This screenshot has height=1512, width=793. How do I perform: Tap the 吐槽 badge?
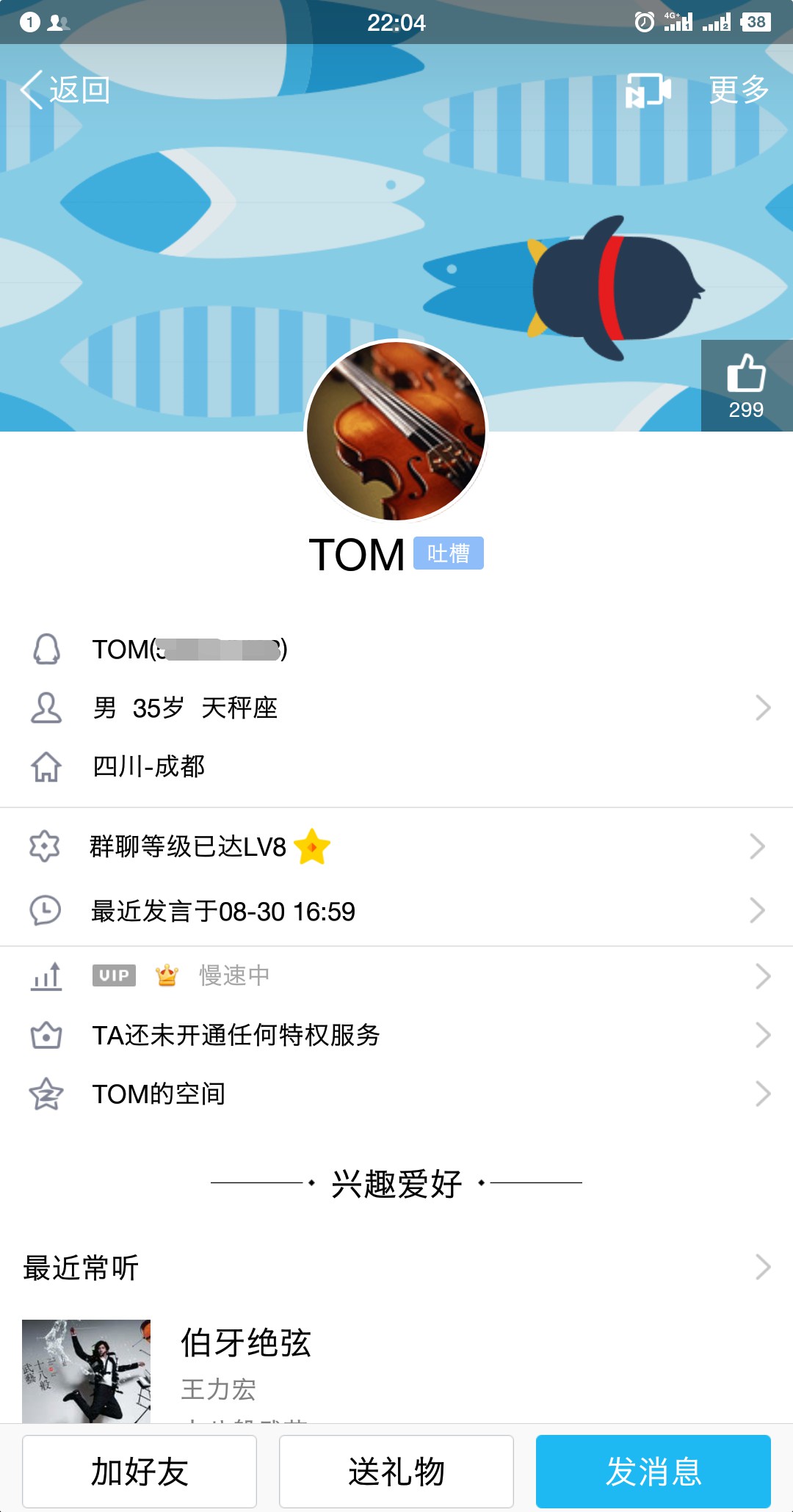coord(448,553)
